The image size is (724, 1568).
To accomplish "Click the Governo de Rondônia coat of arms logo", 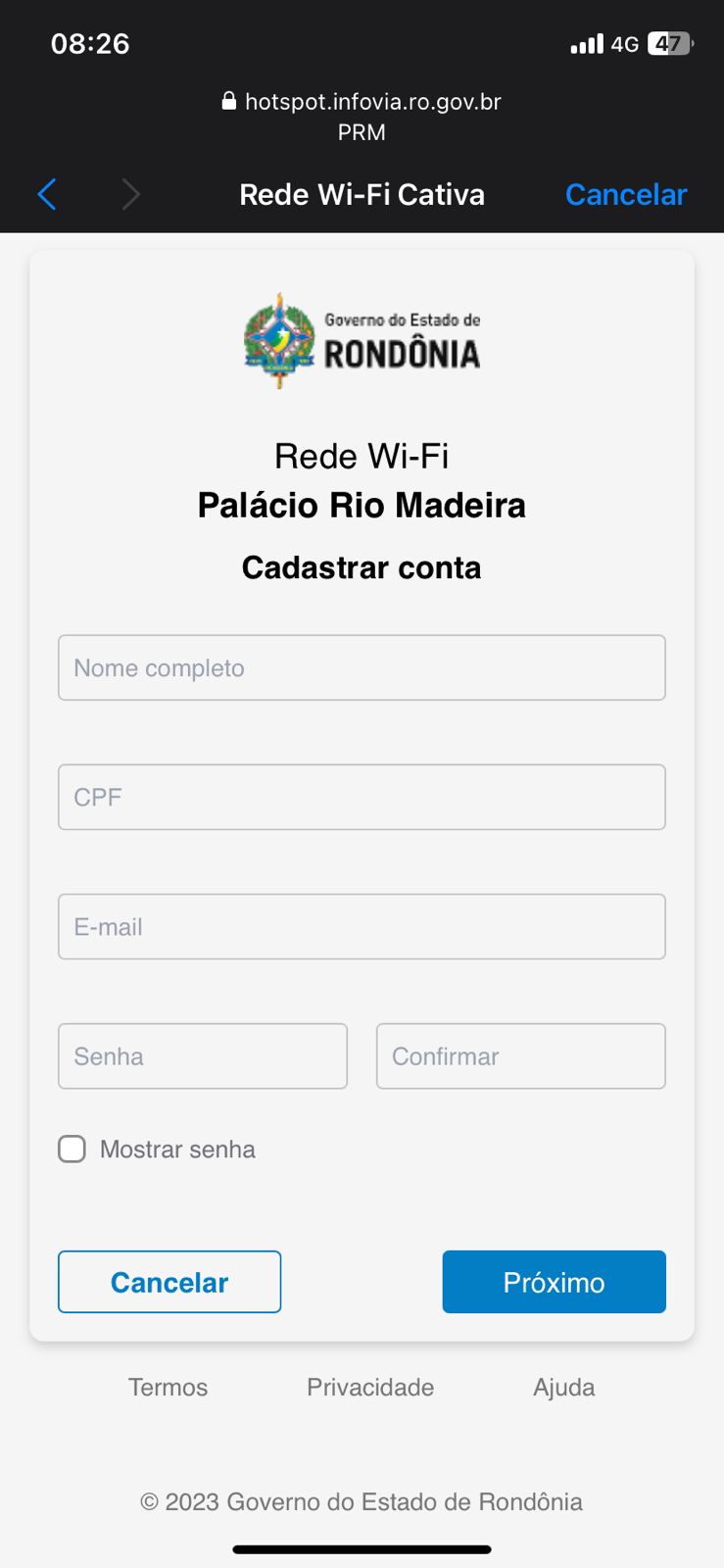I will tap(277, 337).
